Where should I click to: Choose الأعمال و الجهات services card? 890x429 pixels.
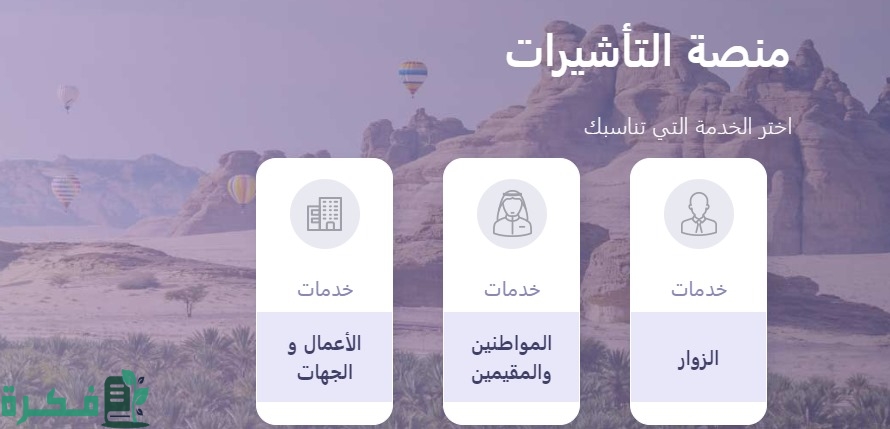click(x=324, y=357)
